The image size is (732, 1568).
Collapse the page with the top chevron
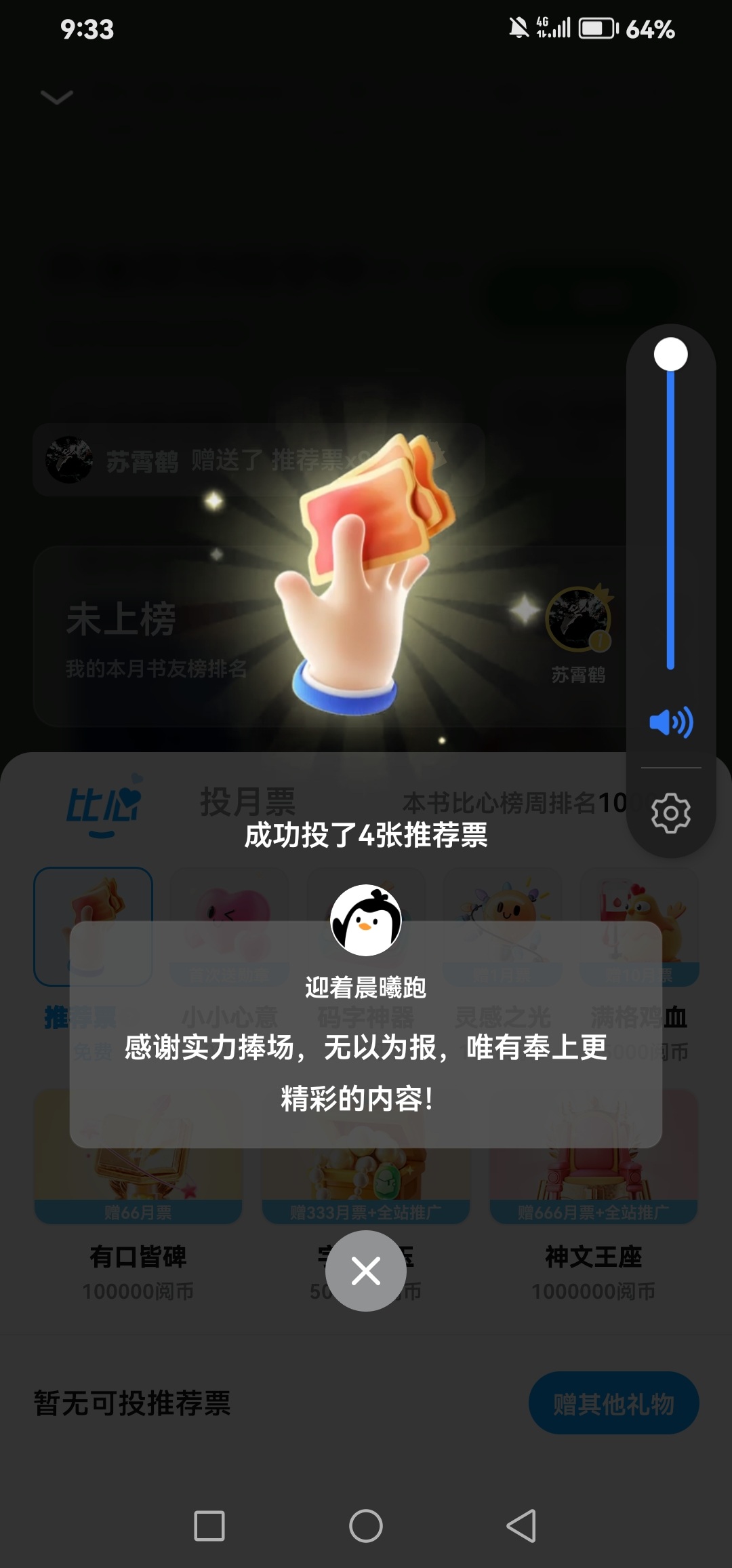pos(57,98)
